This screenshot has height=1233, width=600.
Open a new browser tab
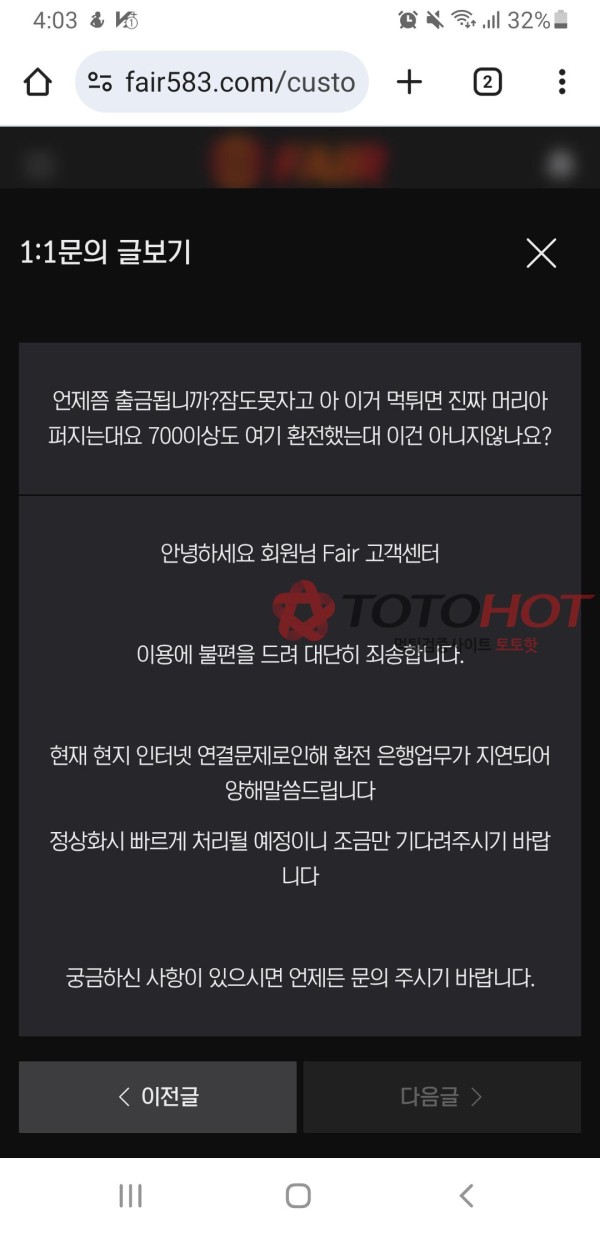pyautogui.click(x=409, y=82)
